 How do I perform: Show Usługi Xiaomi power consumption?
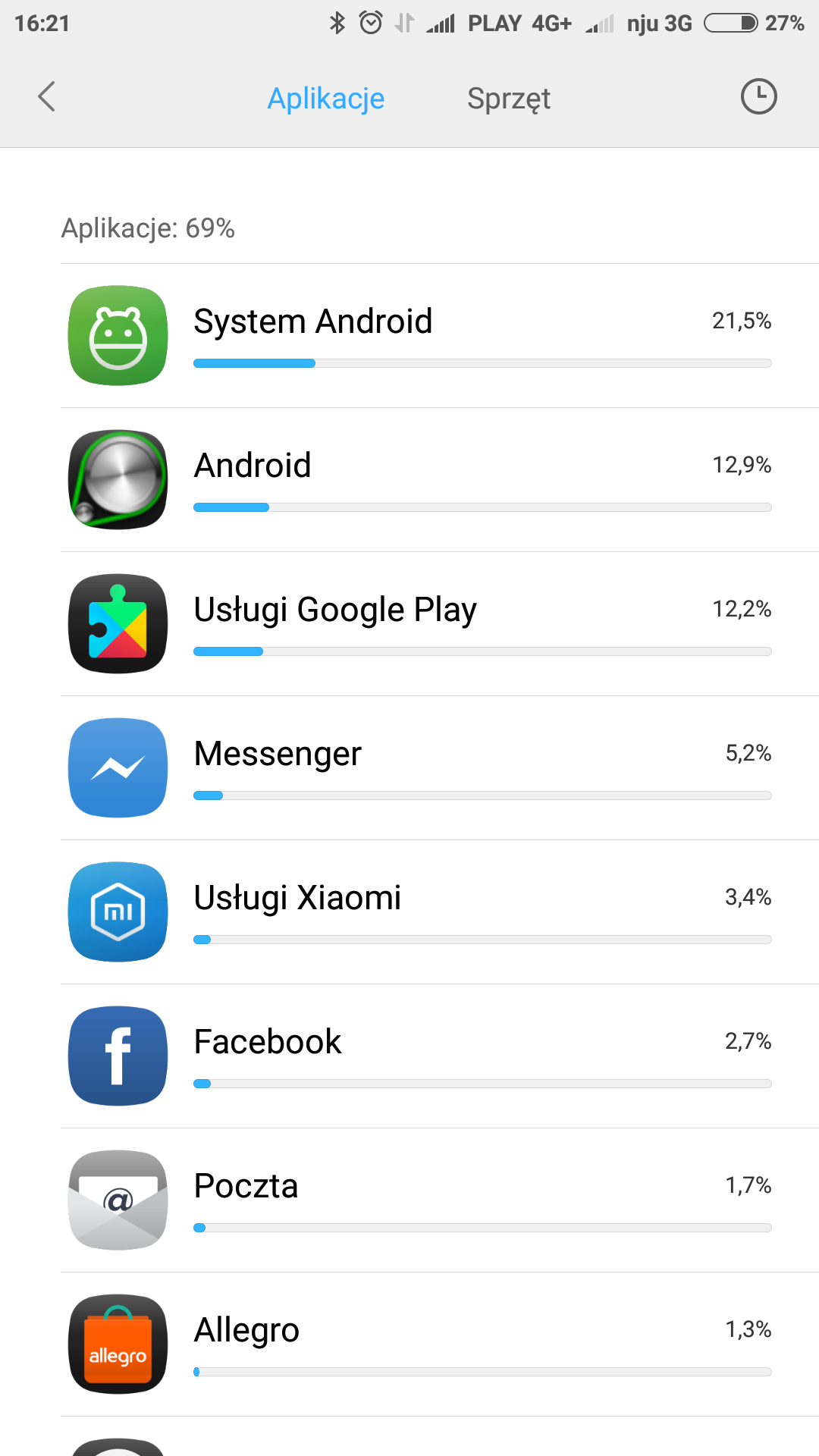440,912
